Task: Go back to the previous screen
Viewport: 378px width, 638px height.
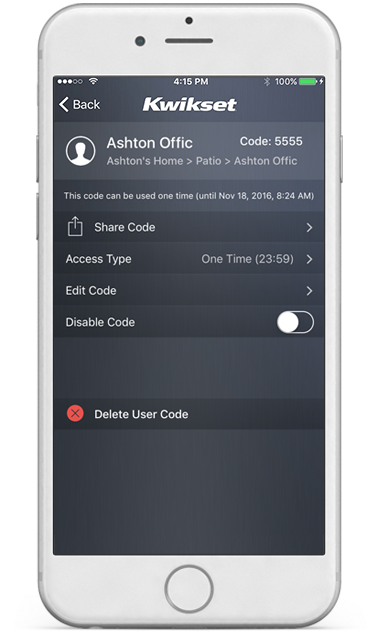Action: (x=80, y=105)
